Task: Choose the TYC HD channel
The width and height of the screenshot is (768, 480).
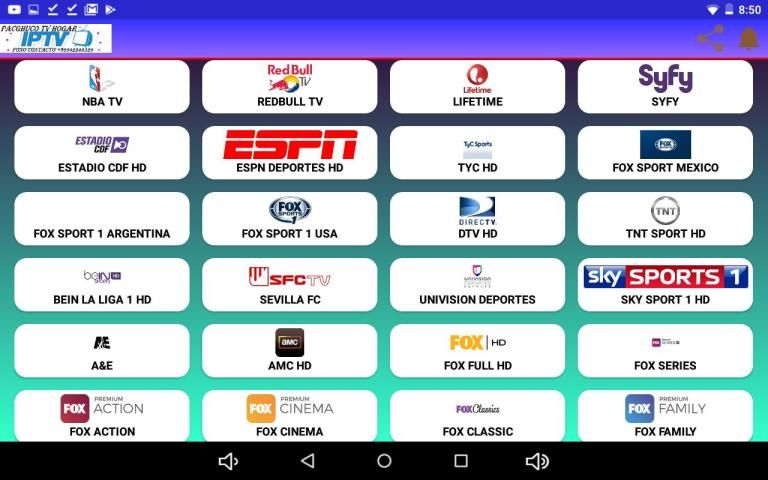Action: (477, 153)
